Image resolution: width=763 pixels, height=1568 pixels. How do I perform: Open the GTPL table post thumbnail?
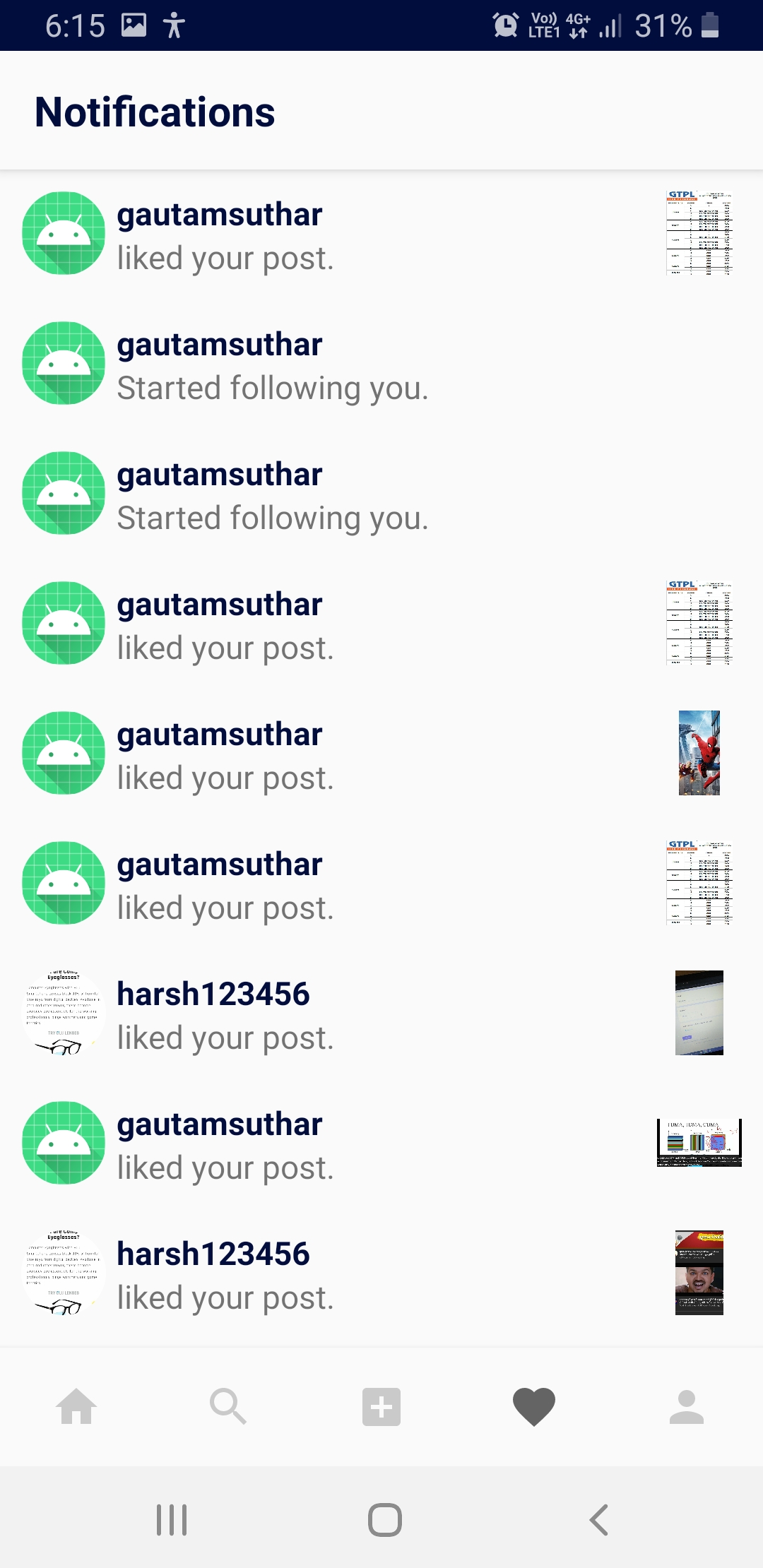point(698,233)
